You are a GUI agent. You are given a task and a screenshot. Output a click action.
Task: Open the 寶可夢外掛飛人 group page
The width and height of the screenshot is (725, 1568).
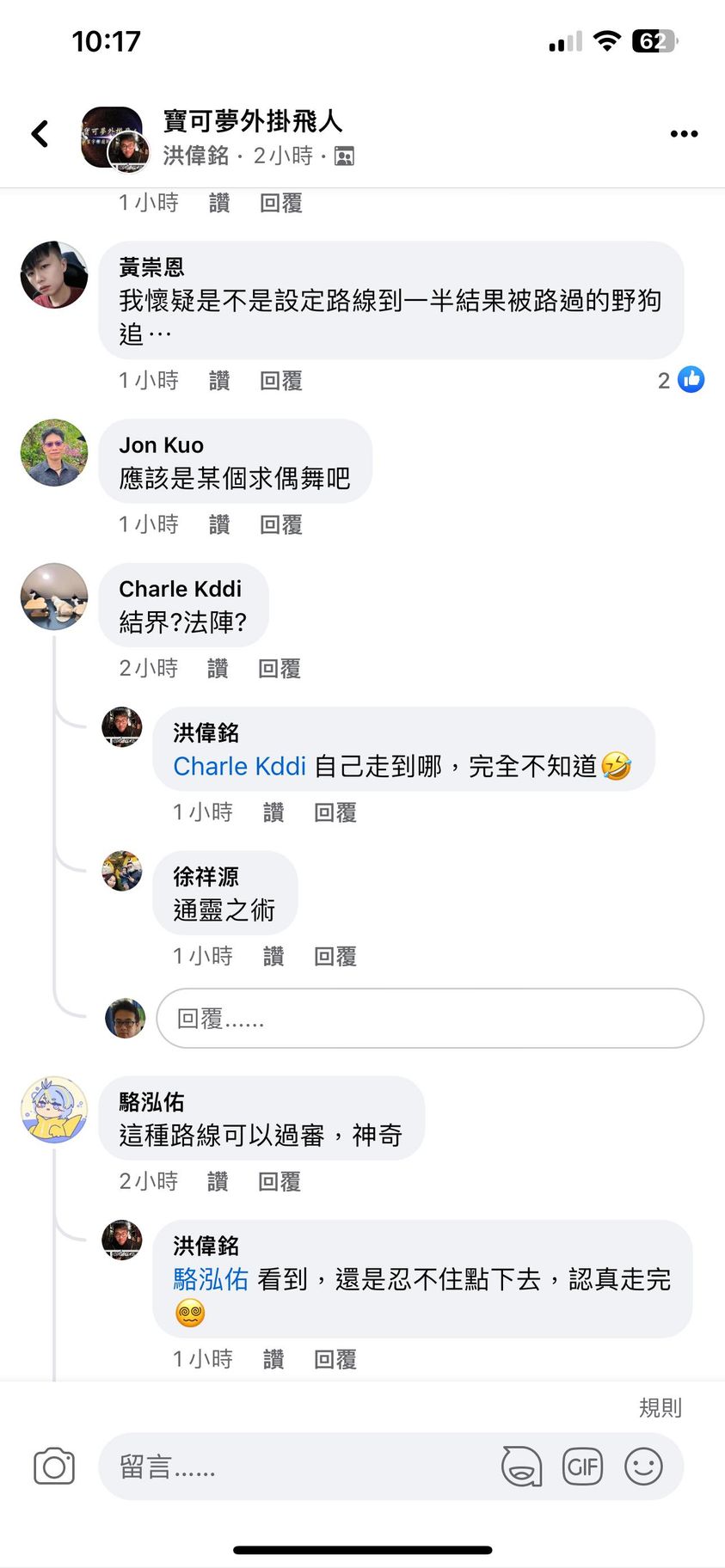pyautogui.click(x=253, y=121)
